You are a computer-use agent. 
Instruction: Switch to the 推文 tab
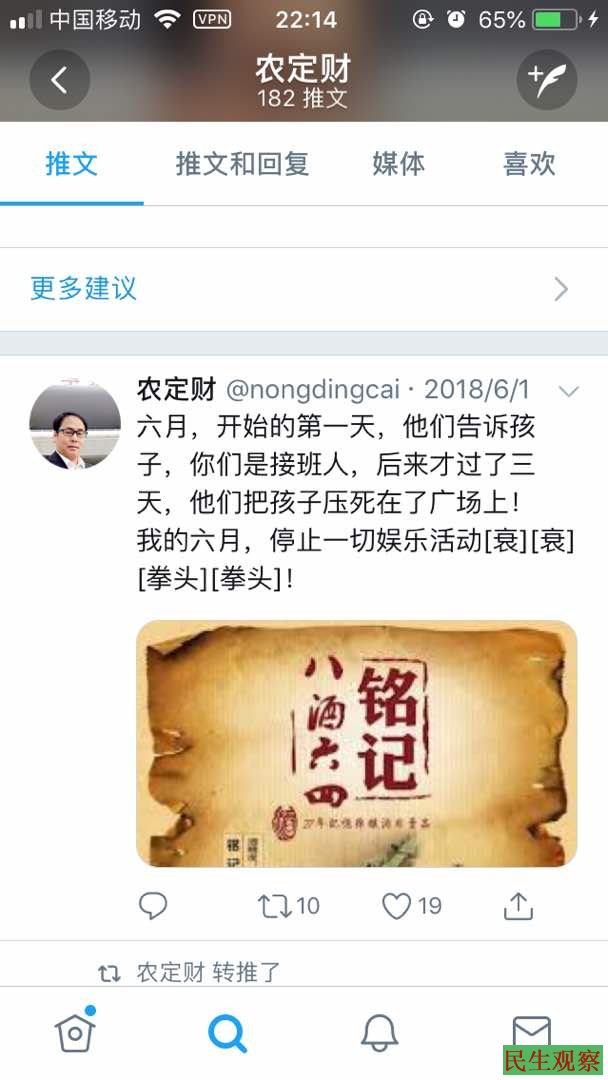point(72,164)
